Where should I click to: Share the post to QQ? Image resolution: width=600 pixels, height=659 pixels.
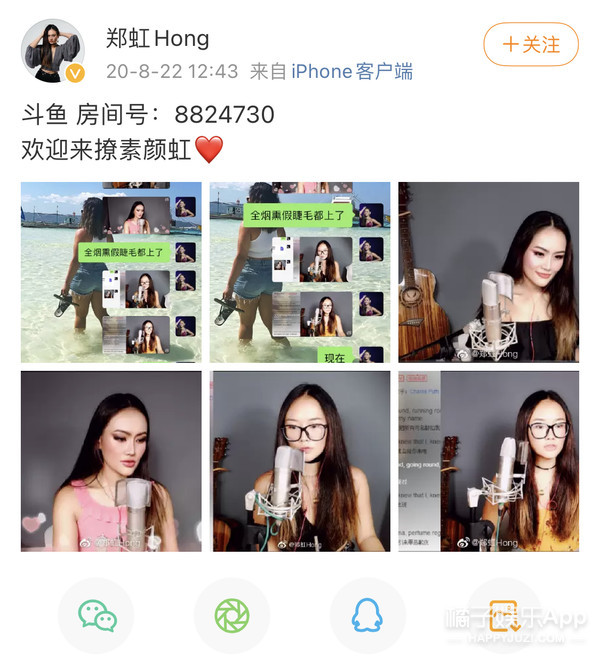367,615
